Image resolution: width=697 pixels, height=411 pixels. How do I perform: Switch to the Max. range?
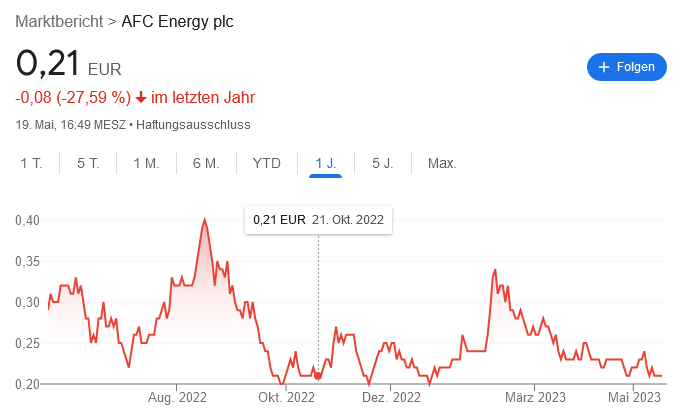click(442, 163)
